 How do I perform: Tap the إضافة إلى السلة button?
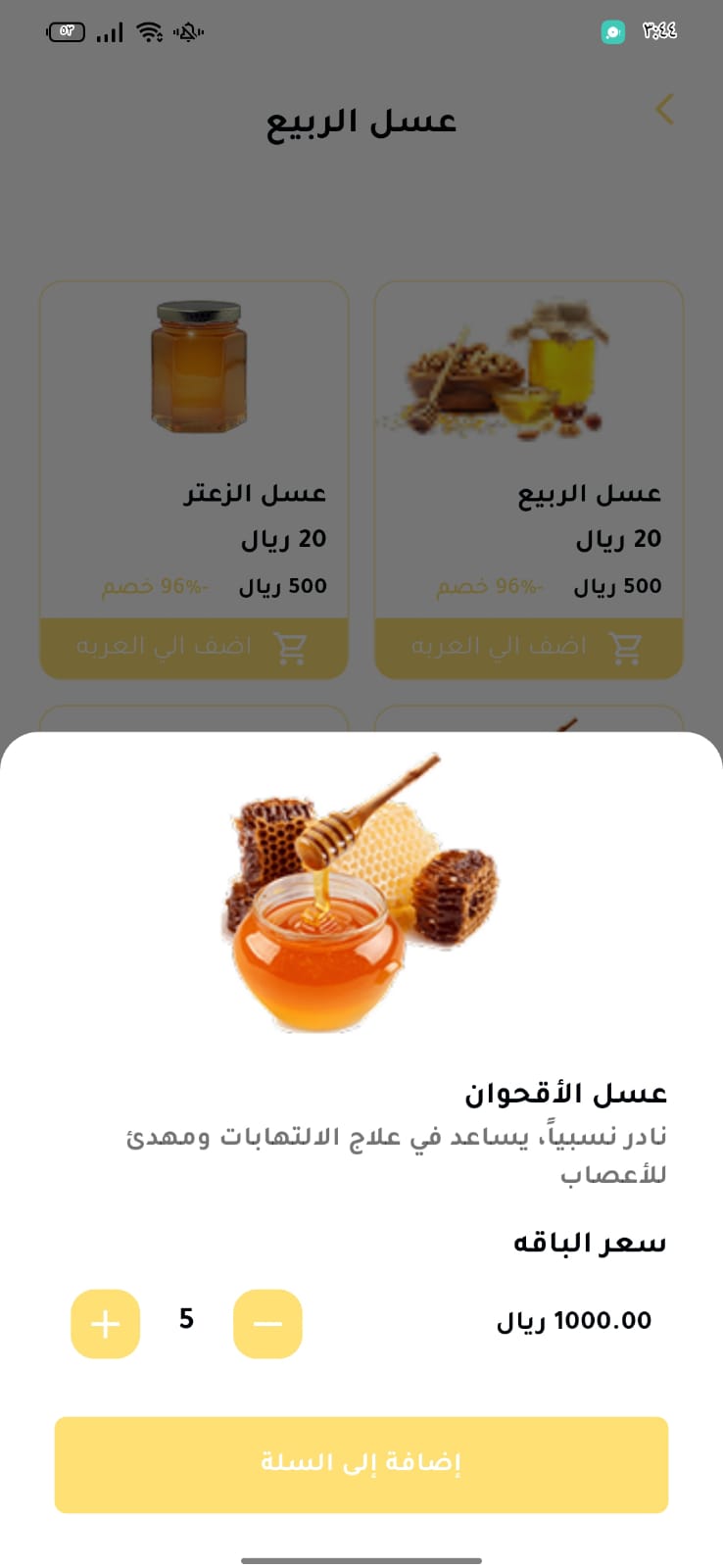[x=361, y=1464]
